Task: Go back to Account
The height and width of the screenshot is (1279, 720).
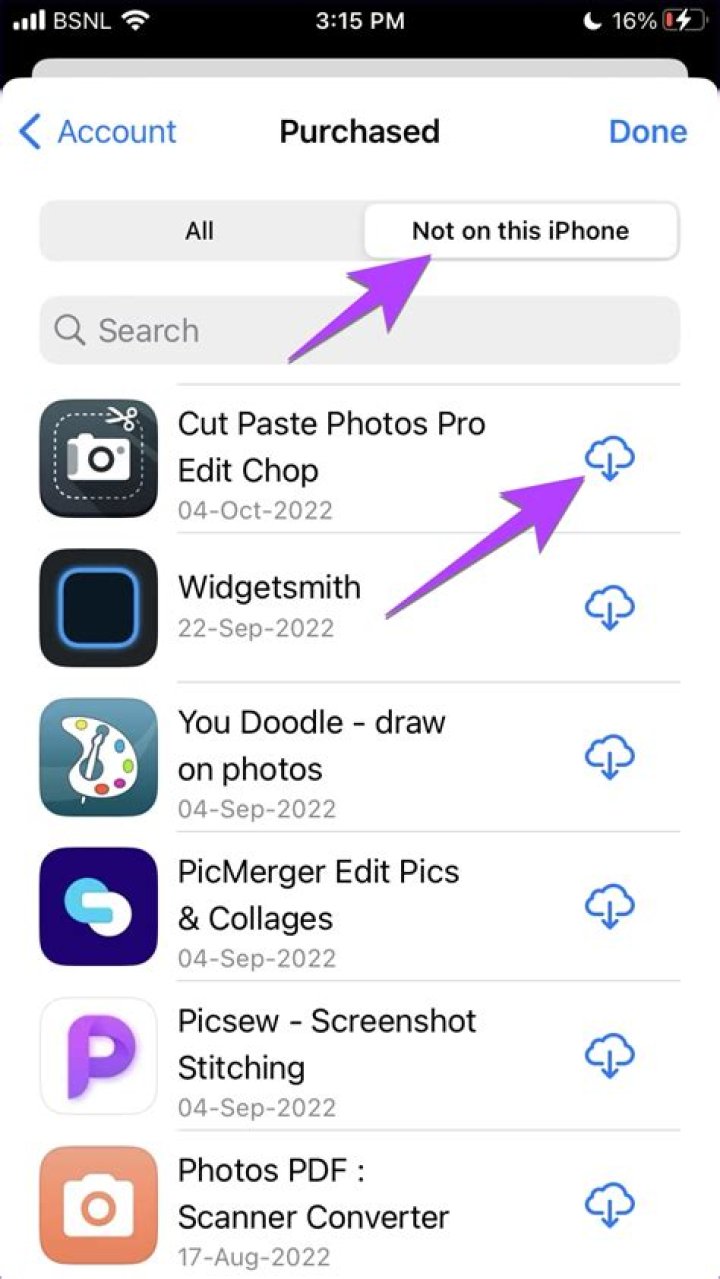Action: (x=98, y=132)
